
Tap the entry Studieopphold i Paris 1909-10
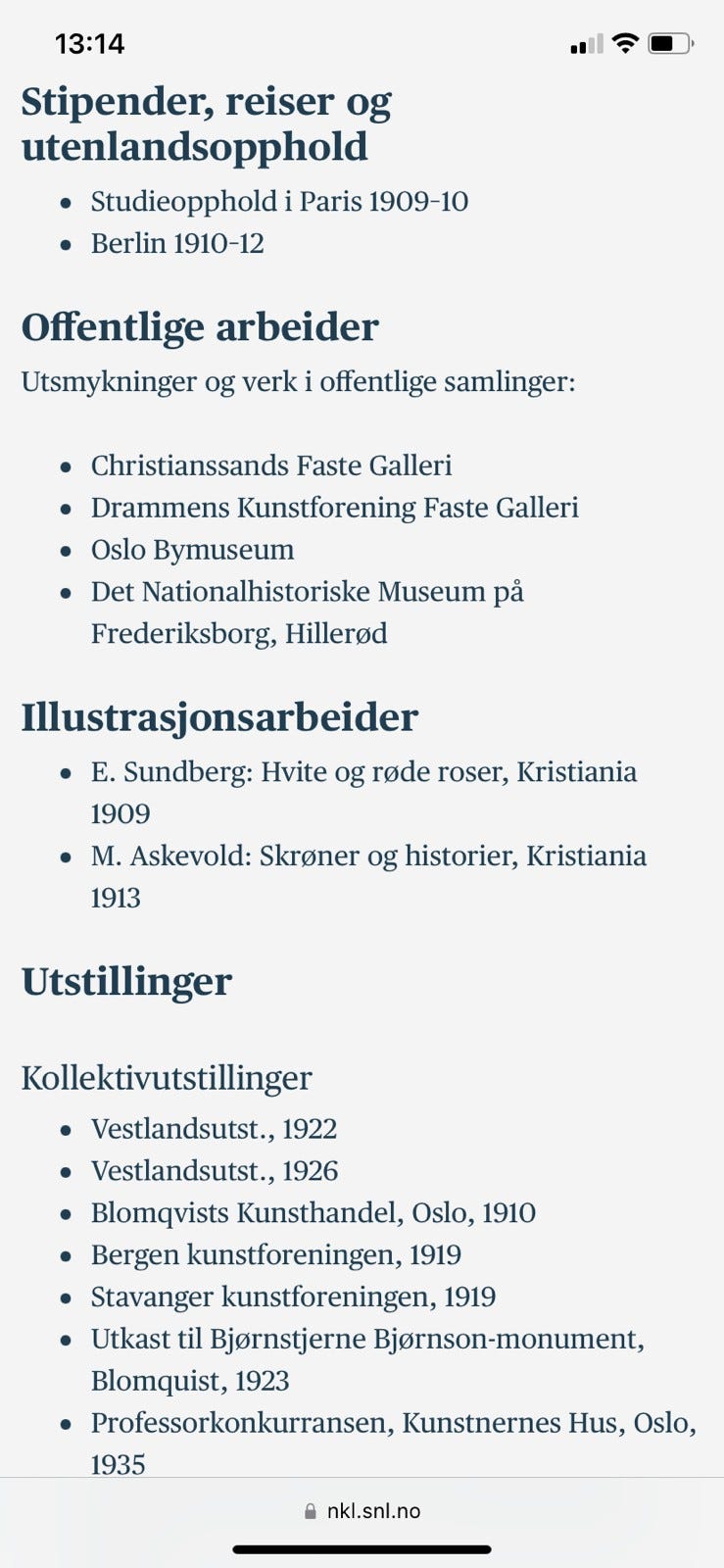tap(280, 201)
